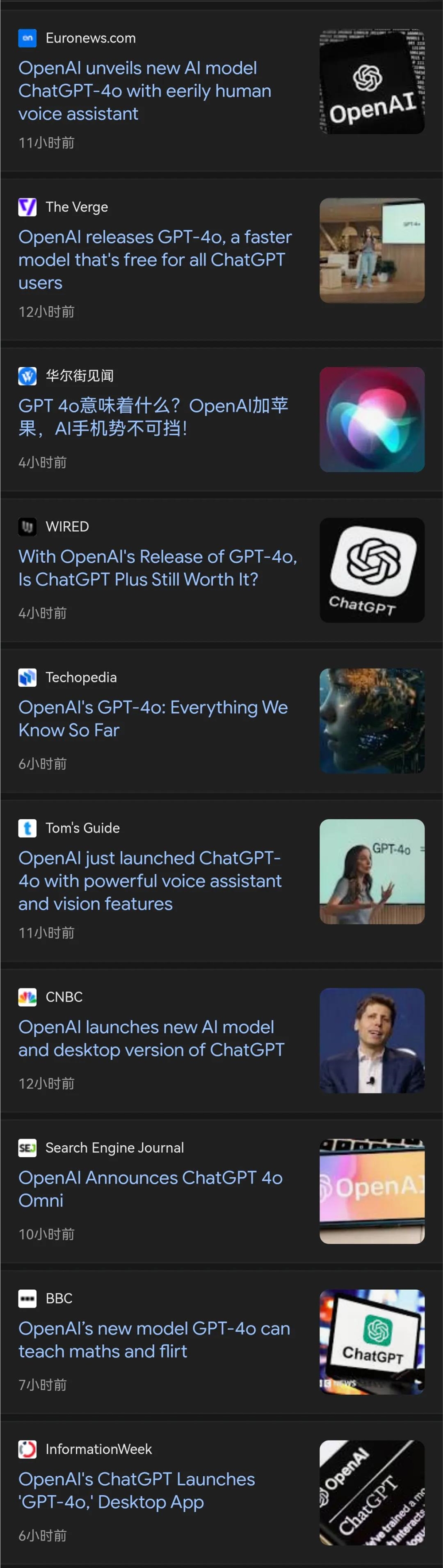
Task: Select the Search Engine Journal article
Action: point(150,1188)
